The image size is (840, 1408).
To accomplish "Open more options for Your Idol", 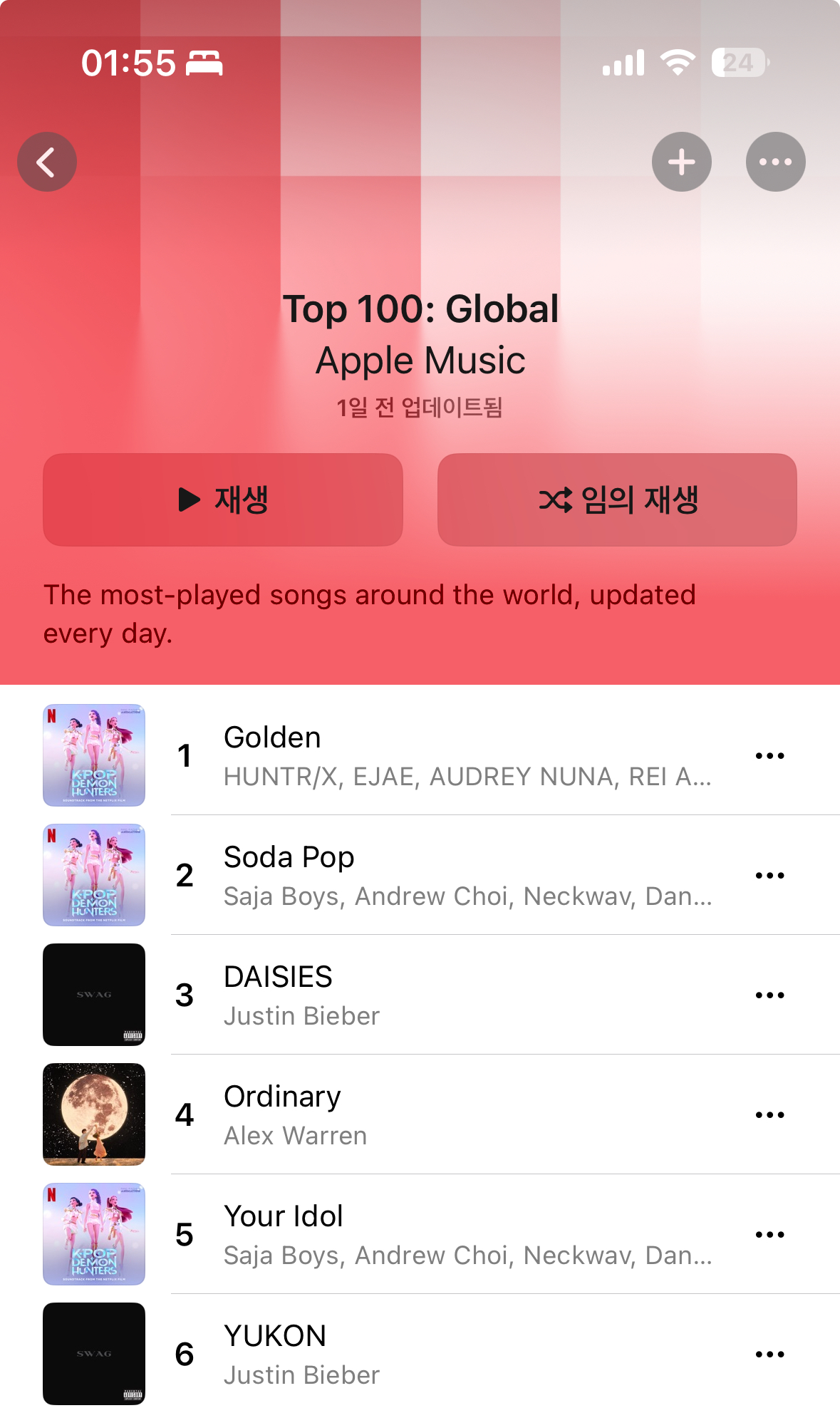I will pos(770,1234).
